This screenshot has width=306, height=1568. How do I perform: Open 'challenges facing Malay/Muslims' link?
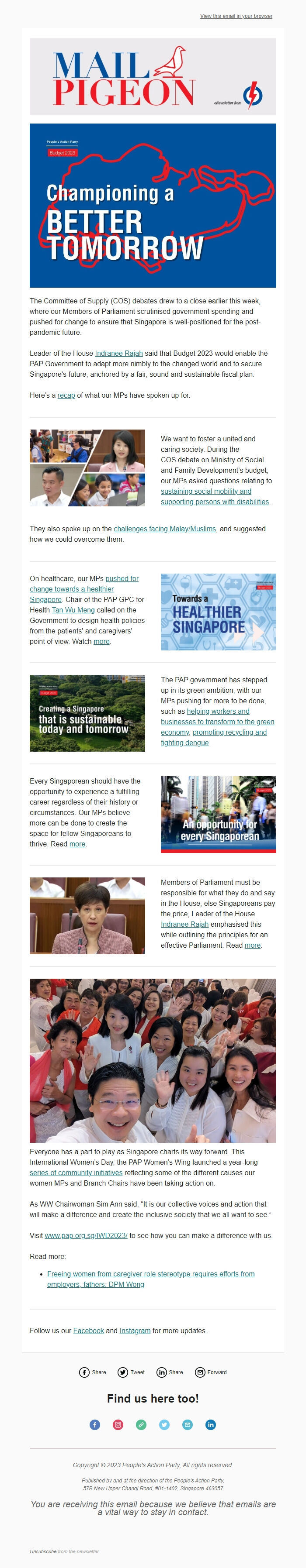click(x=164, y=529)
